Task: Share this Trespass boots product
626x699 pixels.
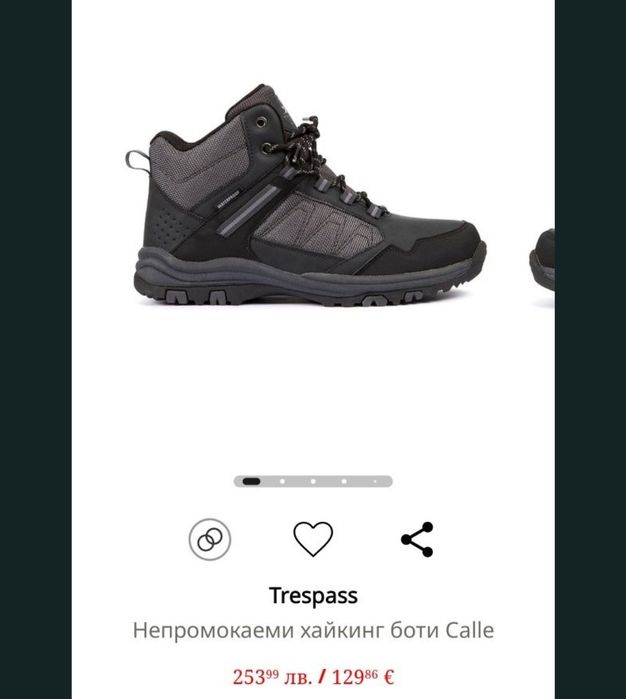Action: pos(417,539)
